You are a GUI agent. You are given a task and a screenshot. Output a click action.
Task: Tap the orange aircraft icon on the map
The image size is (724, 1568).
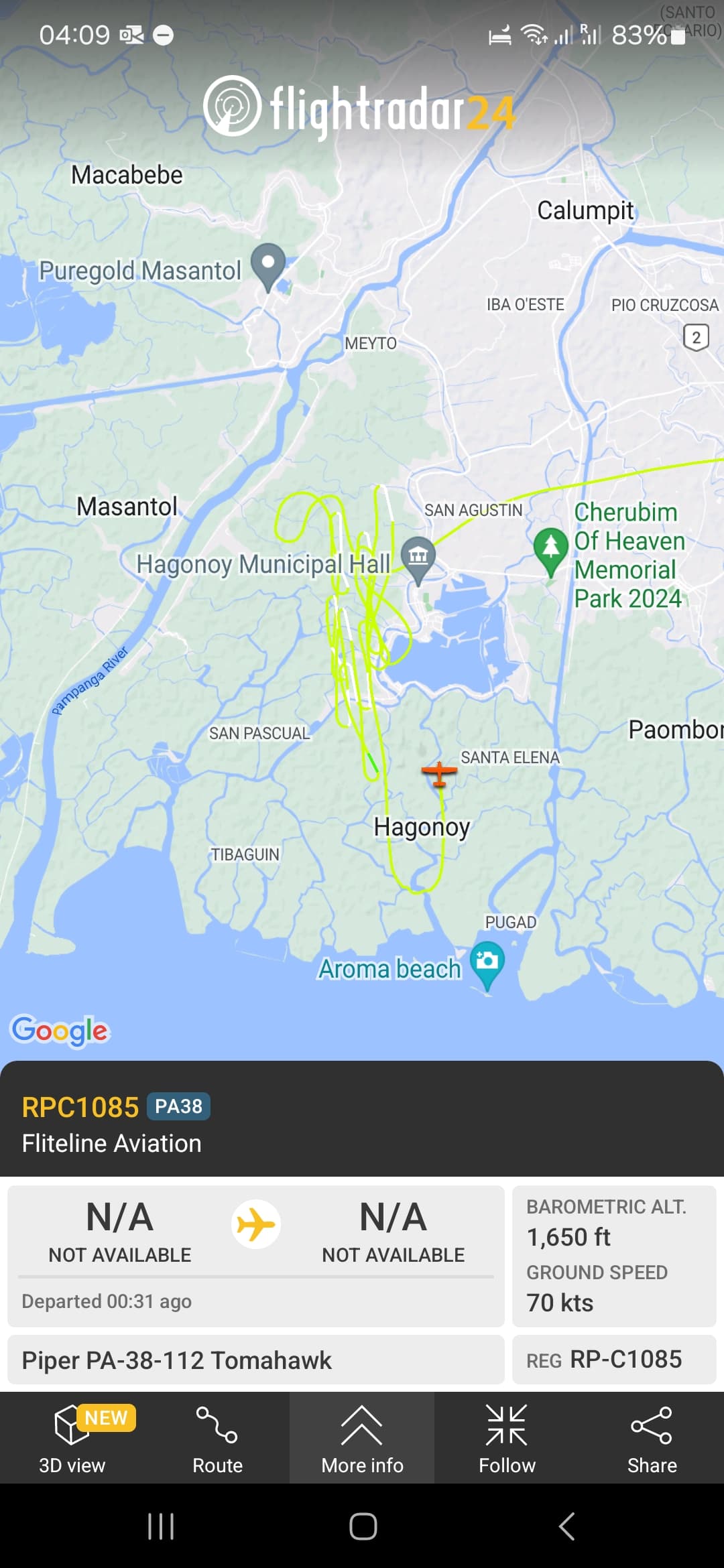pos(439,773)
